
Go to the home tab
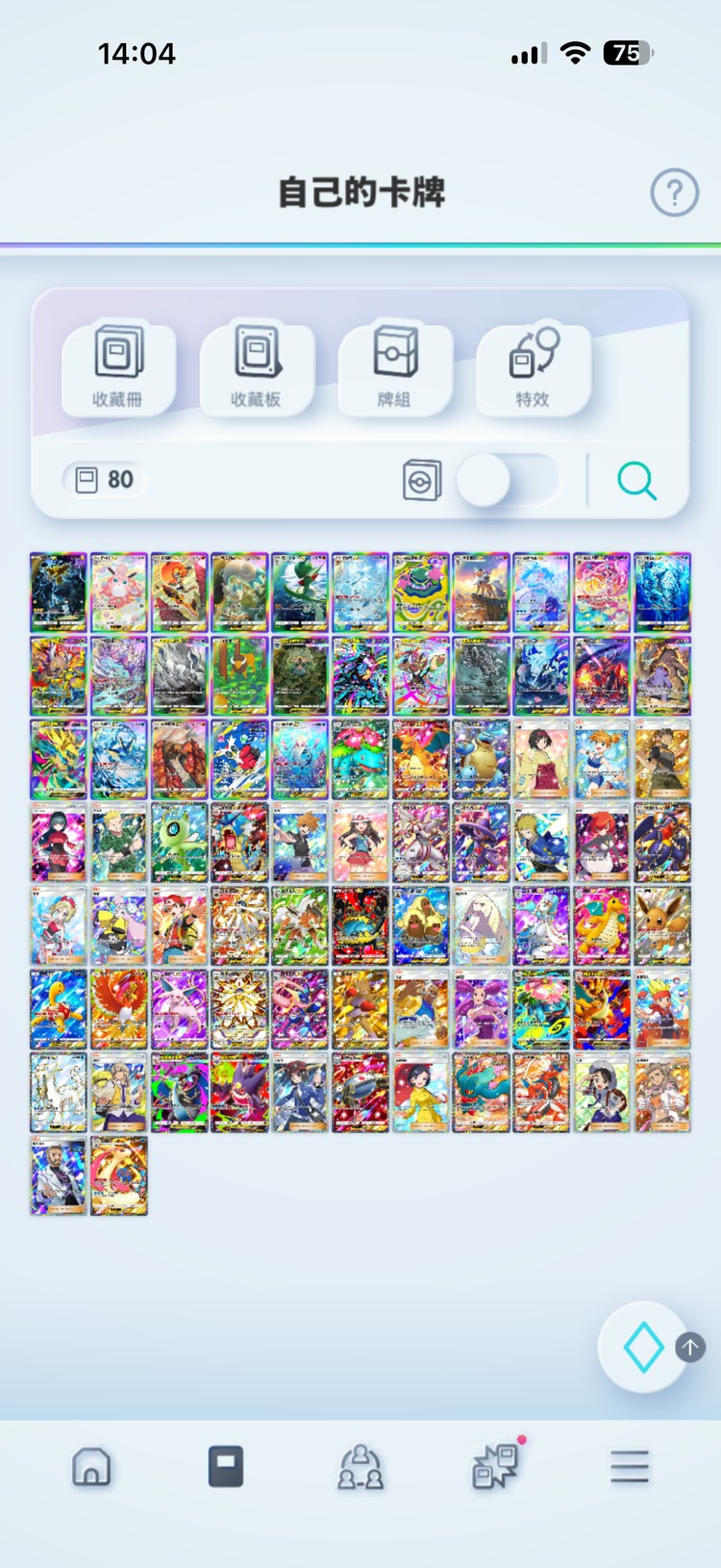coord(91,1467)
